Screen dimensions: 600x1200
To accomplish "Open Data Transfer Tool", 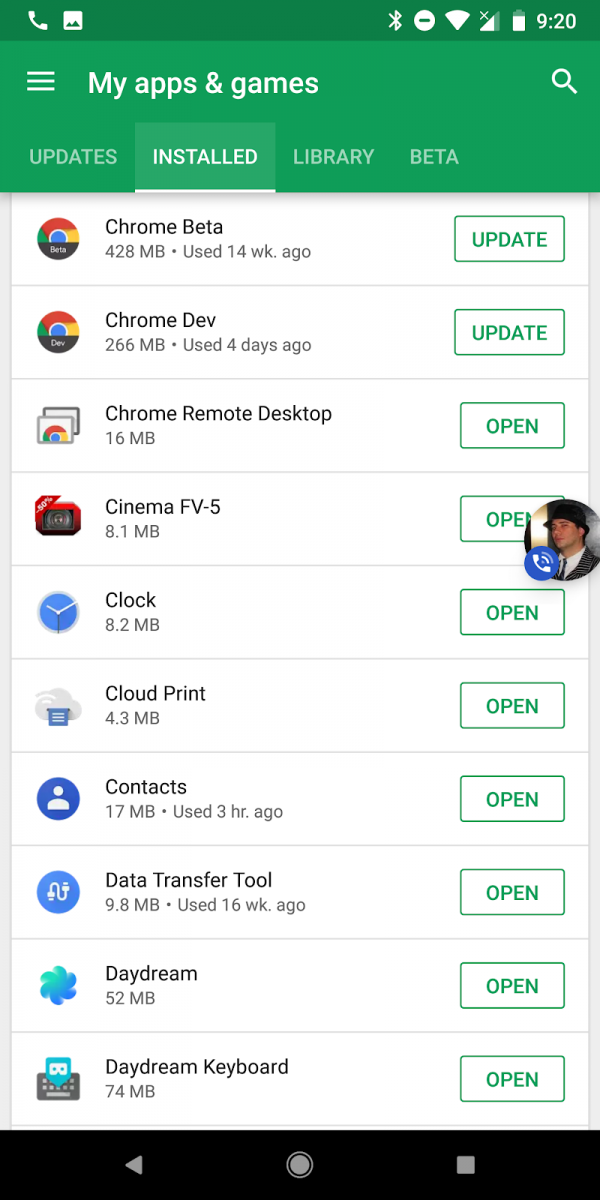I will point(512,892).
